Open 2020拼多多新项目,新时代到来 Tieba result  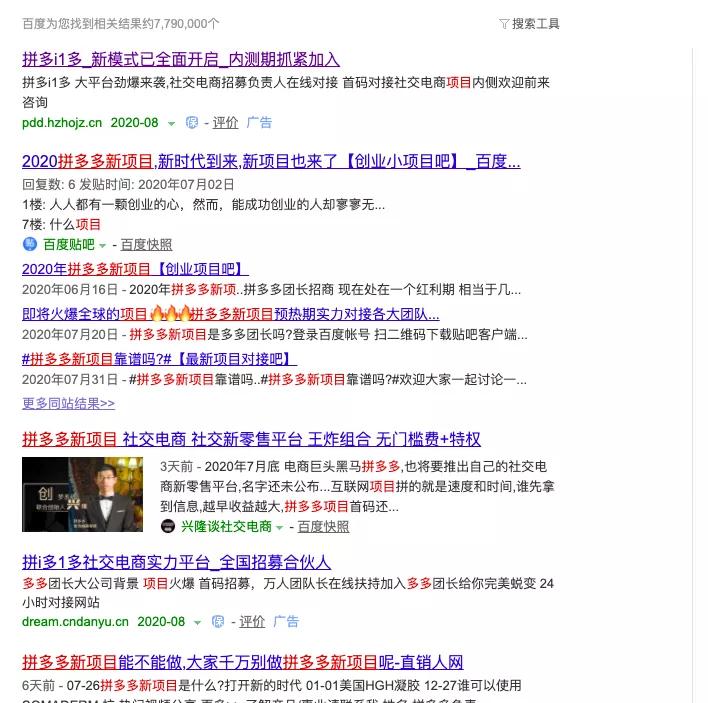coord(271,161)
